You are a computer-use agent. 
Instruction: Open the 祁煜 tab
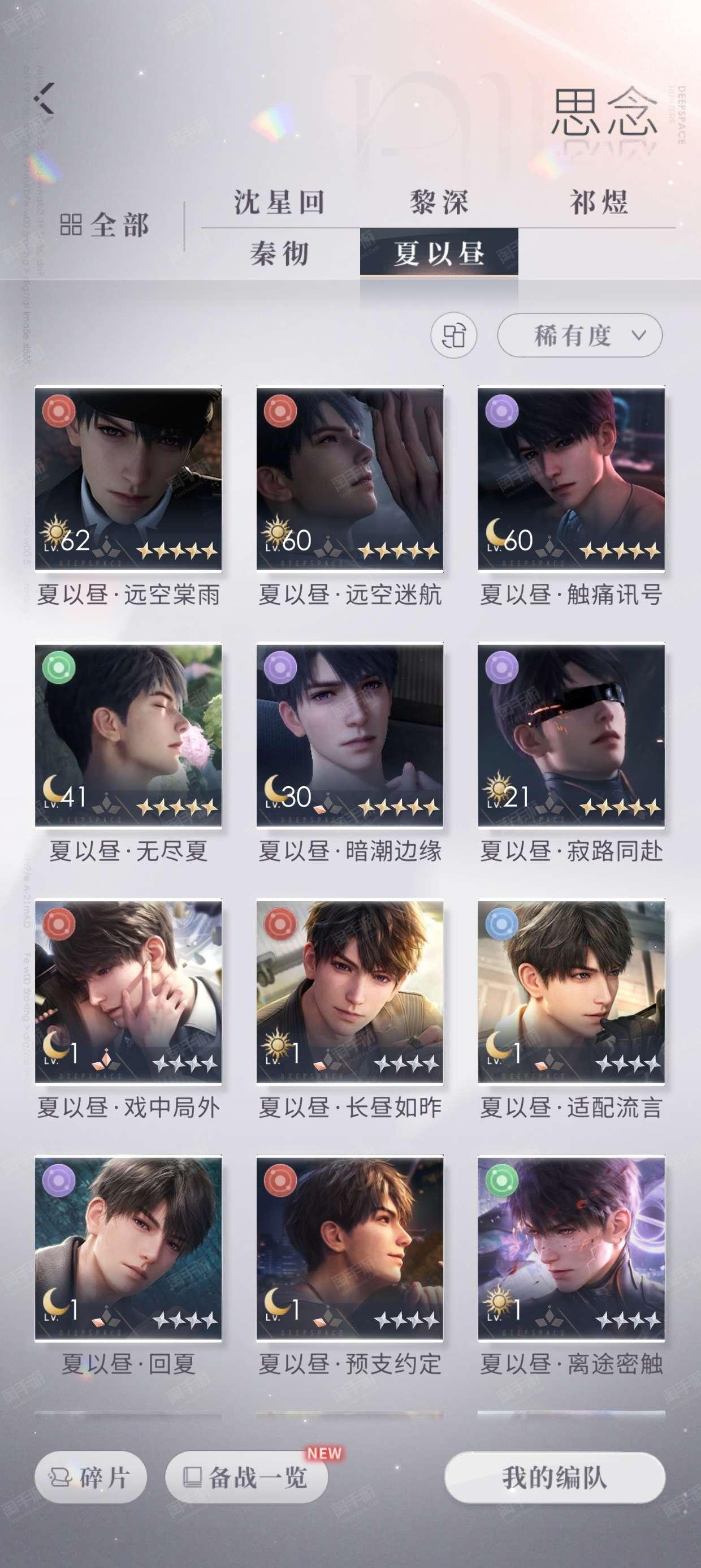598,202
